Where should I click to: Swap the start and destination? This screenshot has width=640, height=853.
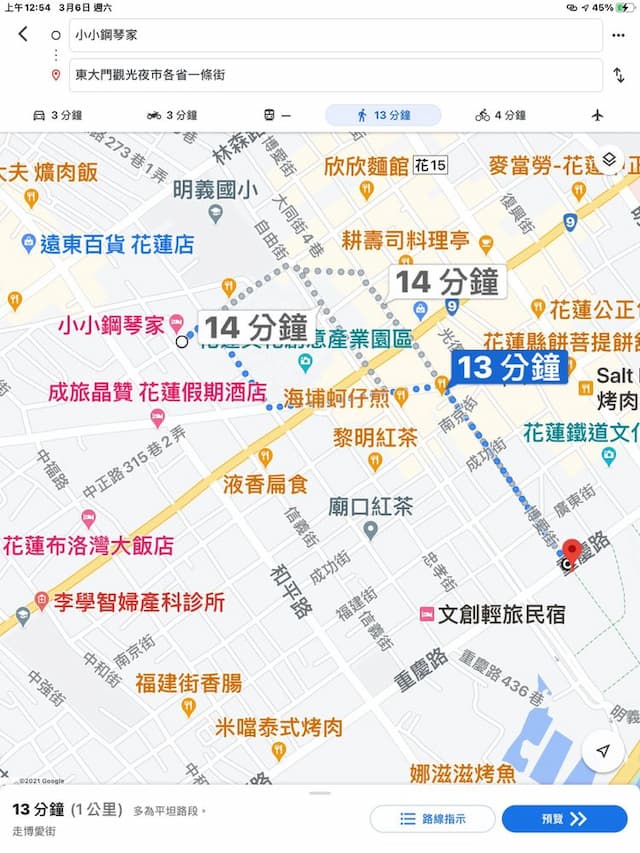(x=618, y=75)
